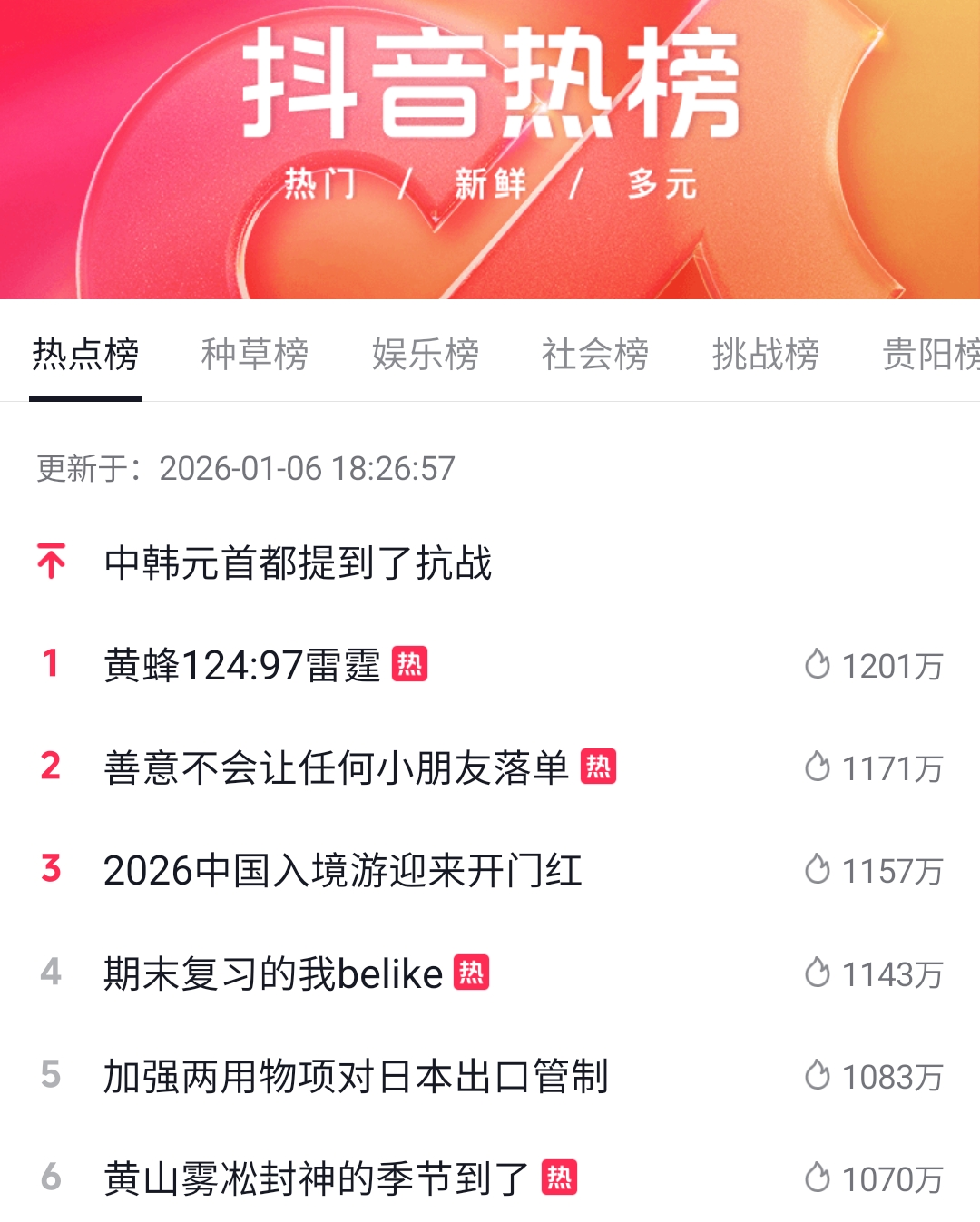
Task: Go to the 挑战榜 tab
Action: (x=765, y=354)
